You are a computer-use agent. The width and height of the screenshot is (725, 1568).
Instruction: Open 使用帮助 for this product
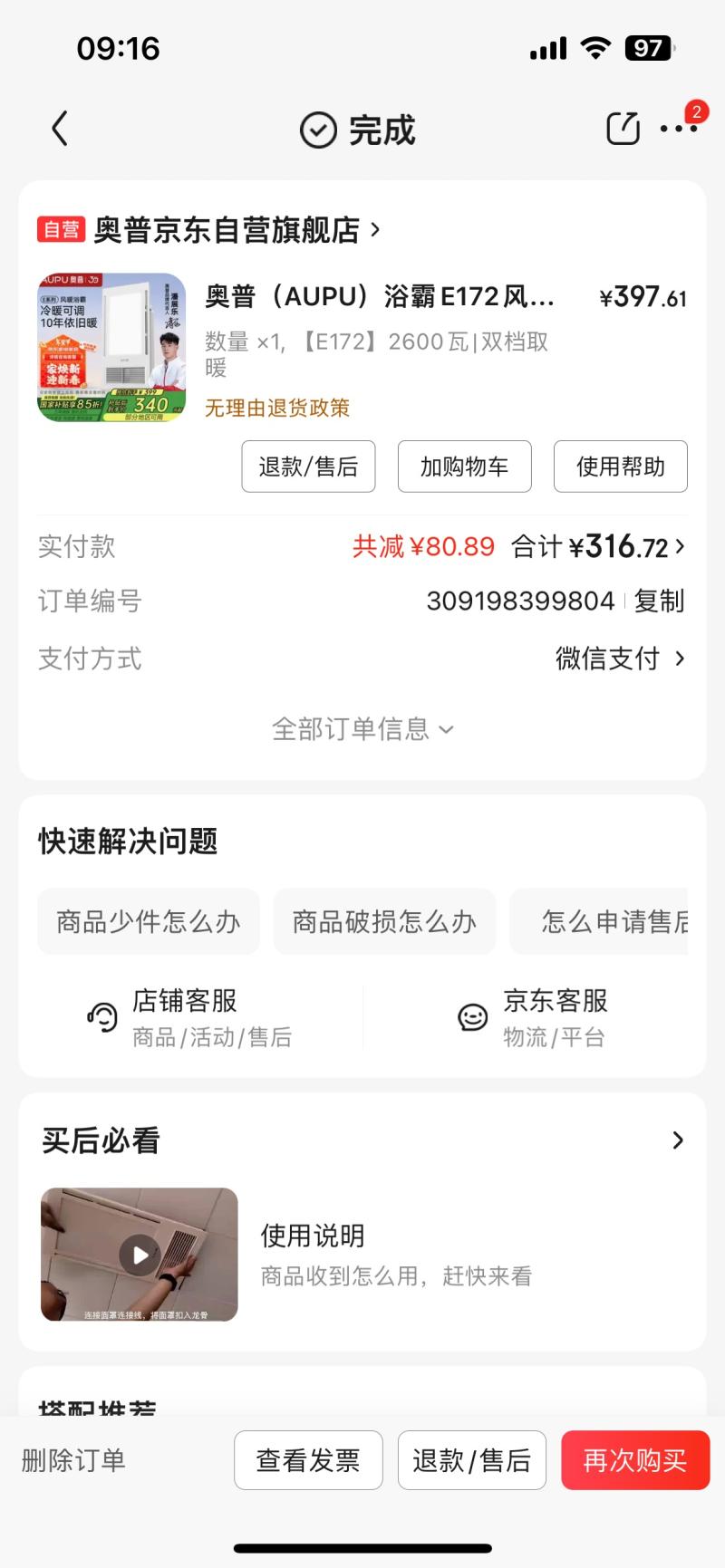(x=620, y=467)
